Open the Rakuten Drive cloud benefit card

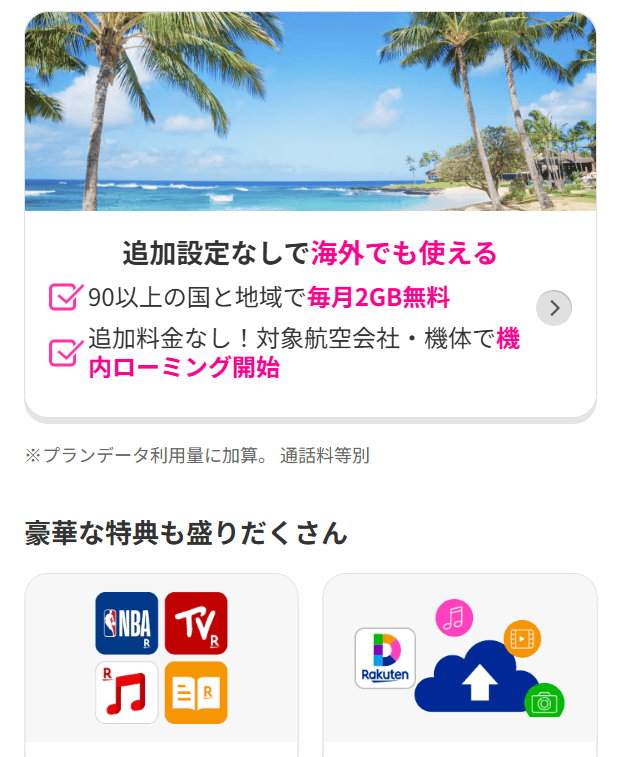tap(460, 660)
